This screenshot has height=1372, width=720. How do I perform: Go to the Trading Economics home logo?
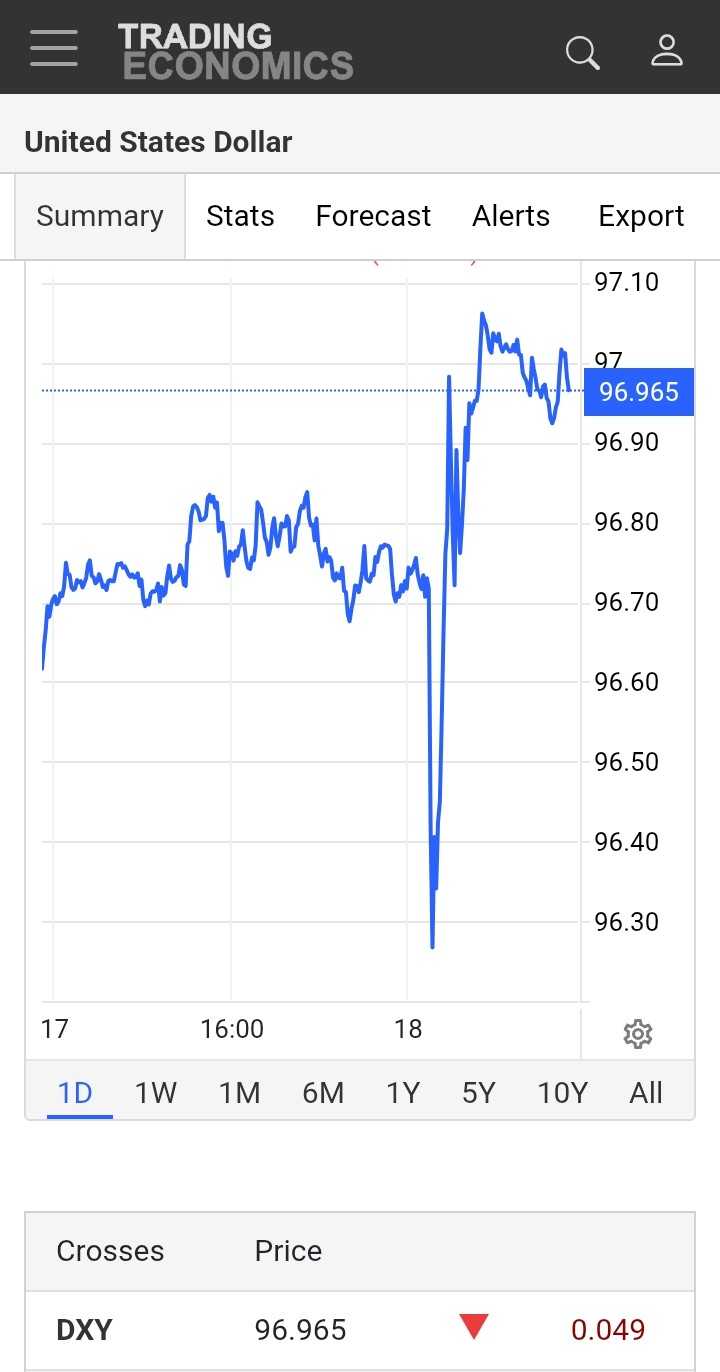236,52
